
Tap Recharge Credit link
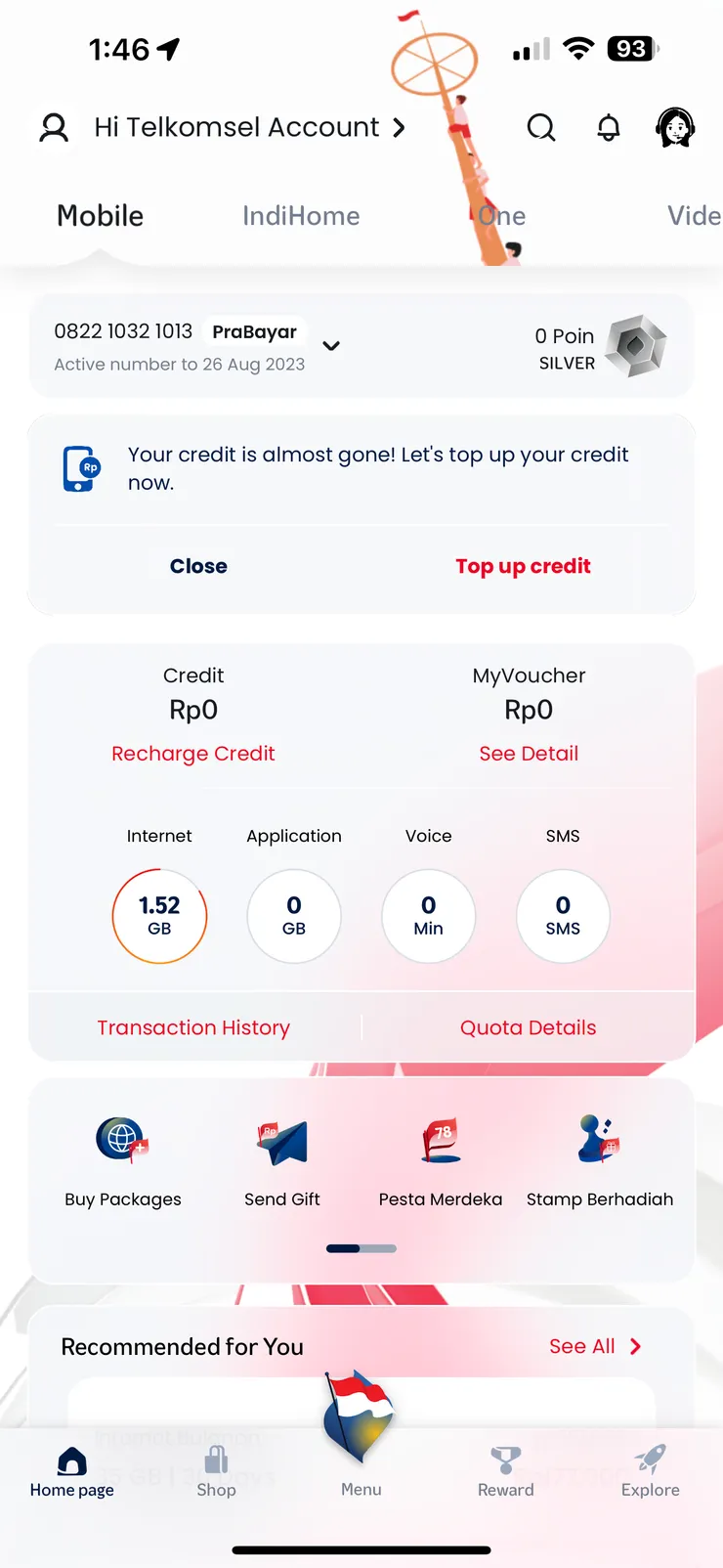pyautogui.click(x=193, y=754)
